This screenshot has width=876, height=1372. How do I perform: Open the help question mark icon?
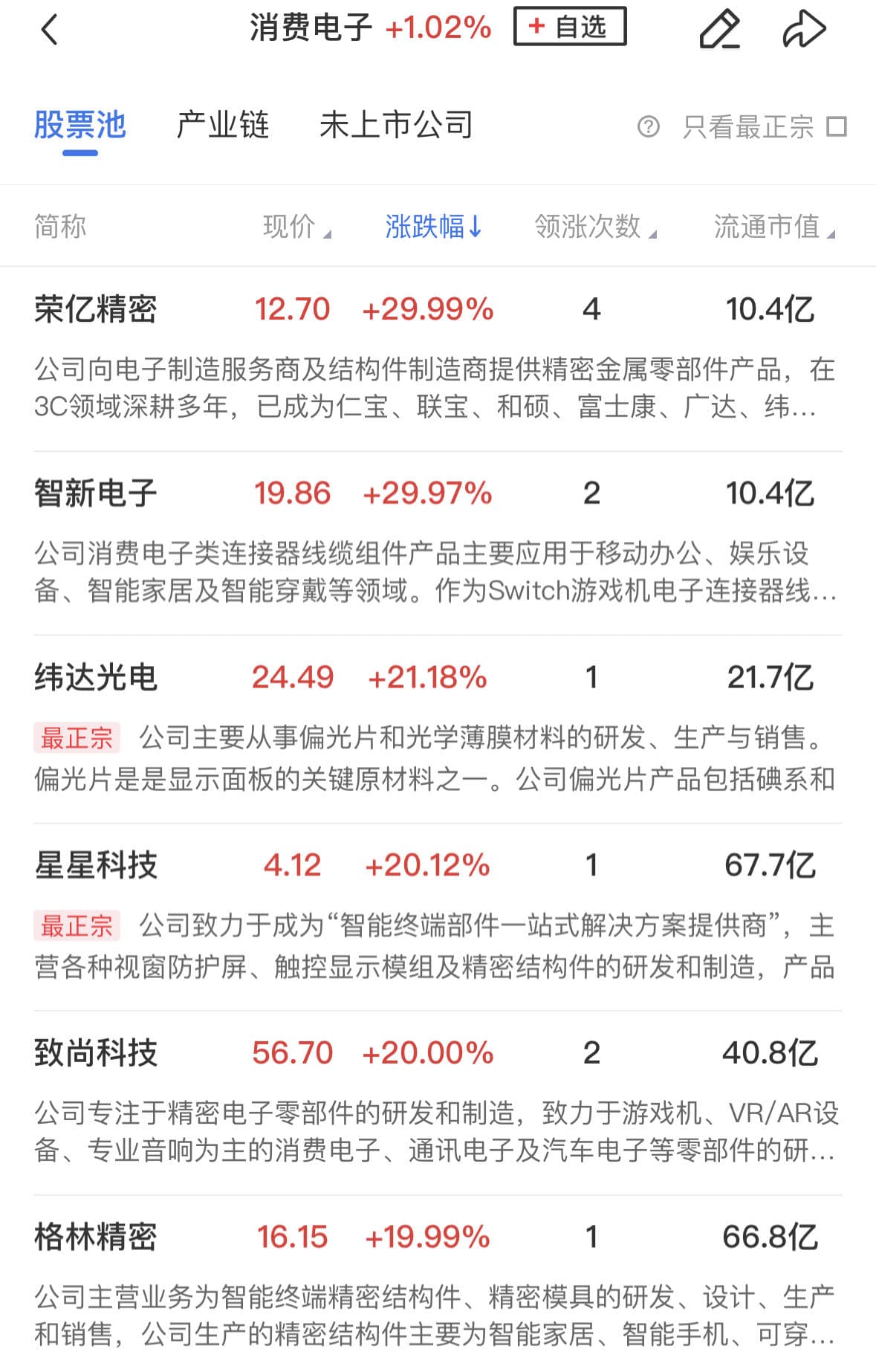(648, 127)
